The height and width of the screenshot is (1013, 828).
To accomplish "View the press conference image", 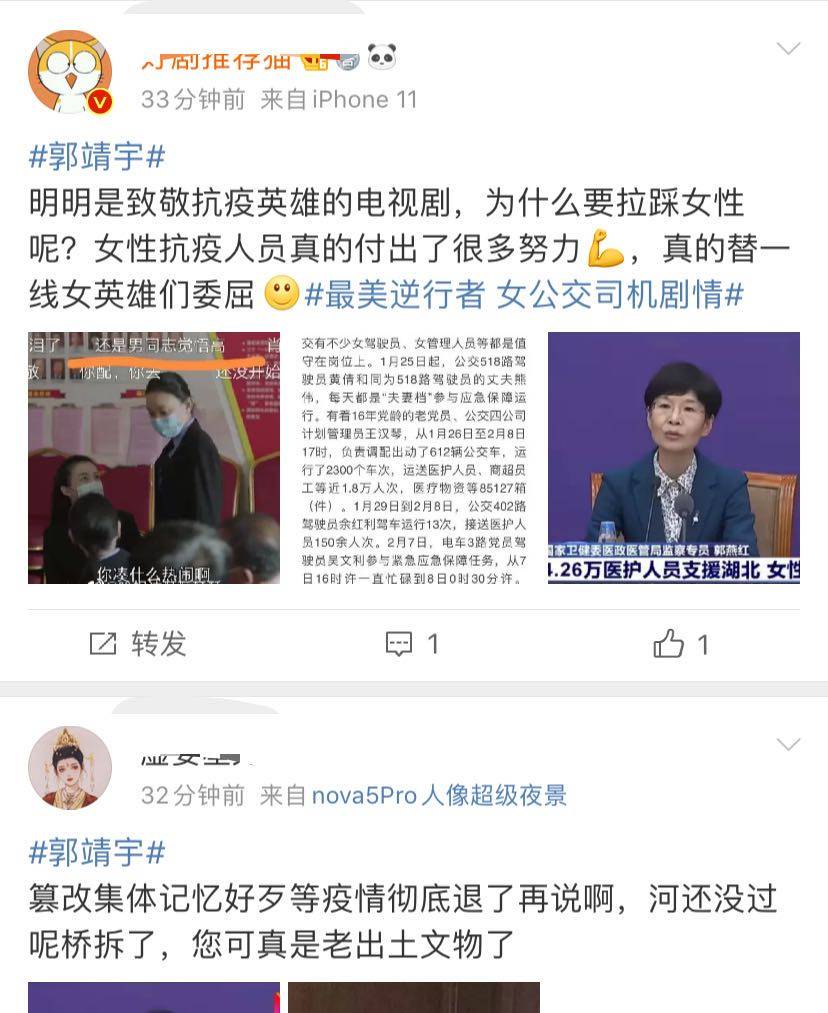I will click(673, 458).
